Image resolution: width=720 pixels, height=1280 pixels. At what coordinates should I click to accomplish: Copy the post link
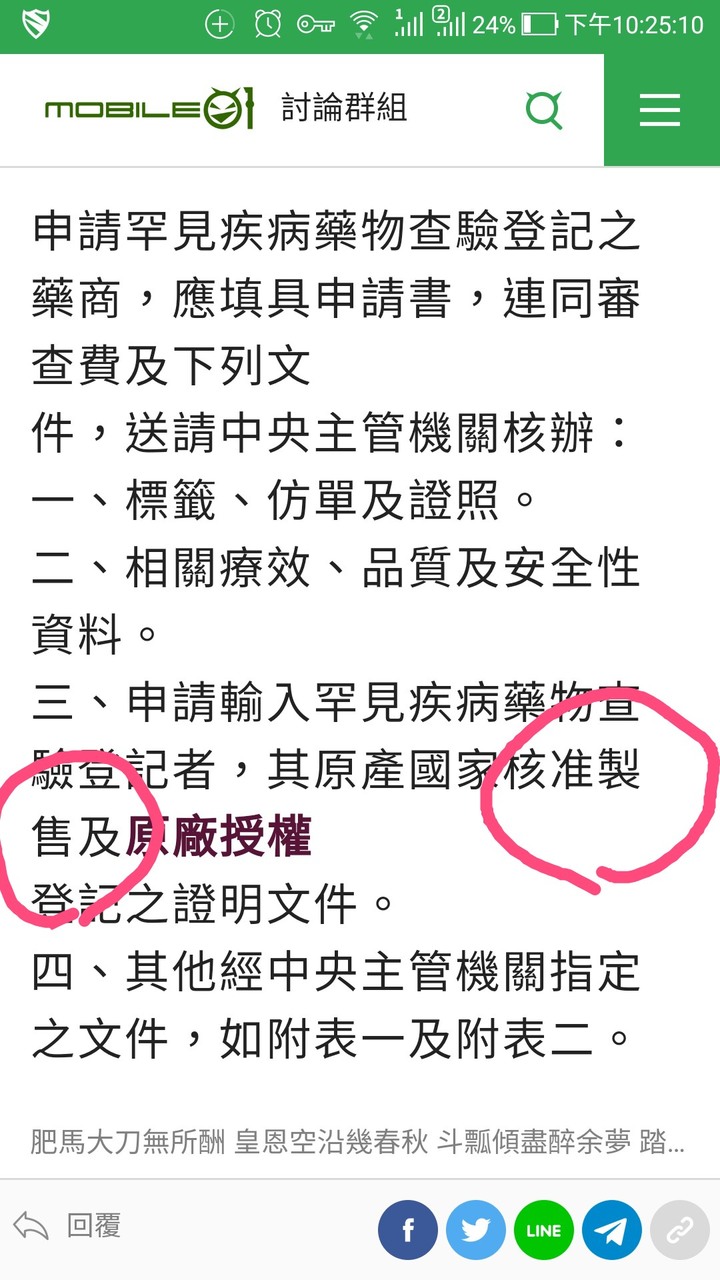pos(679,1230)
